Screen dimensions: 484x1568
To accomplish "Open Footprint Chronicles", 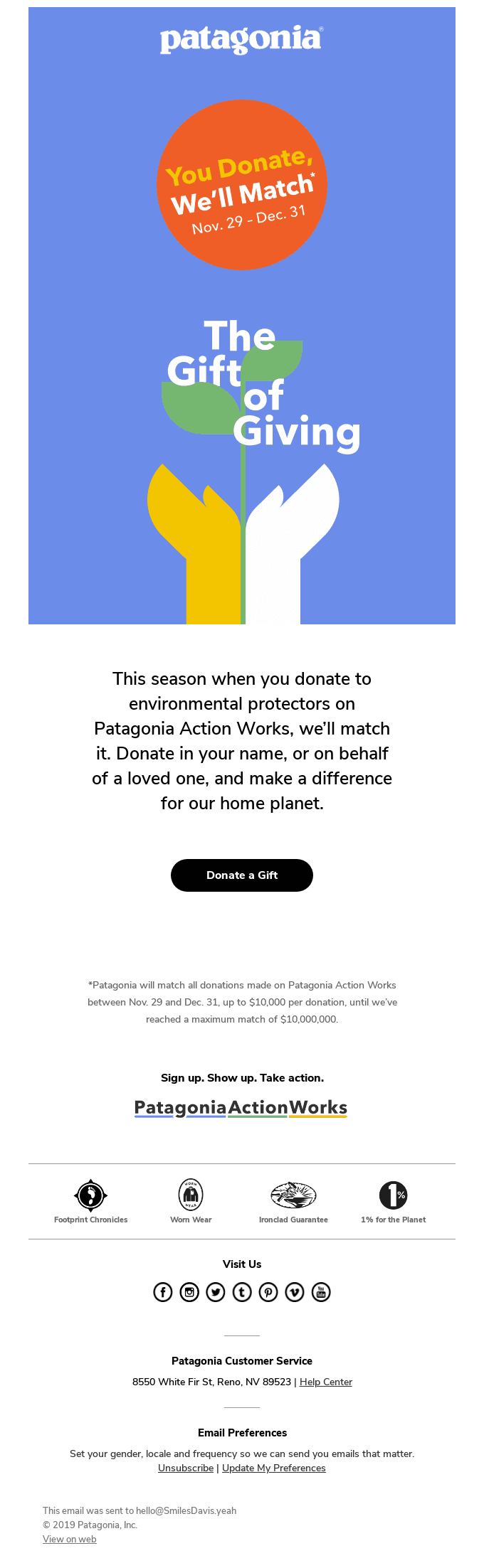I will 91,1201.
